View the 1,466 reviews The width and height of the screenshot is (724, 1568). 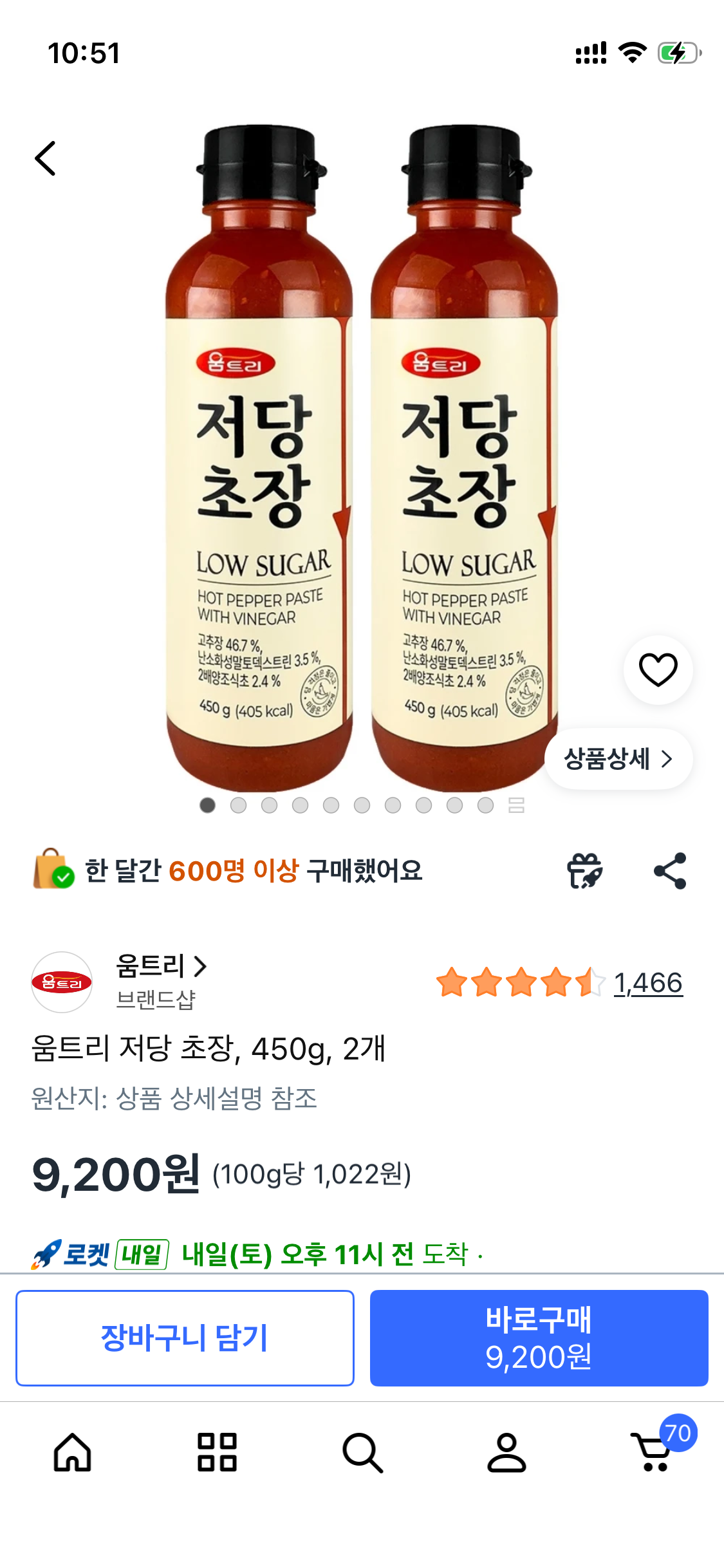click(x=647, y=984)
